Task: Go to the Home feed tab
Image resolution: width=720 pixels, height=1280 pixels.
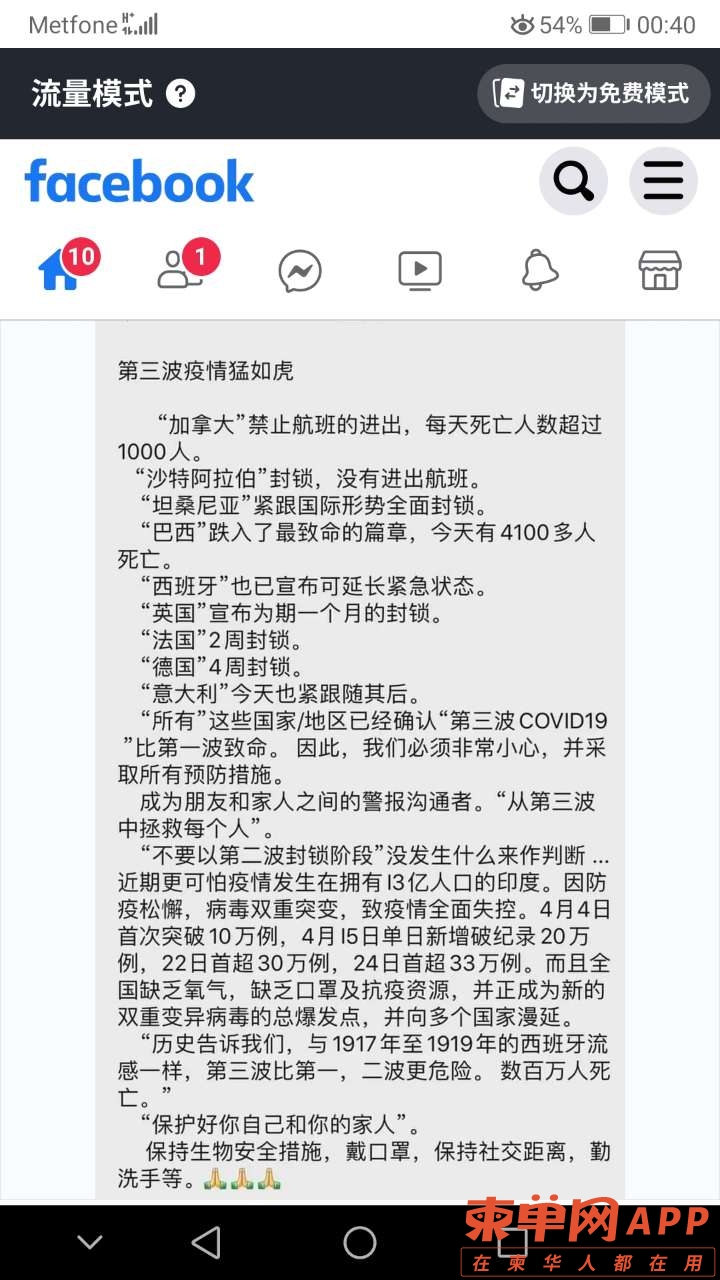Action: pos(60,270)
